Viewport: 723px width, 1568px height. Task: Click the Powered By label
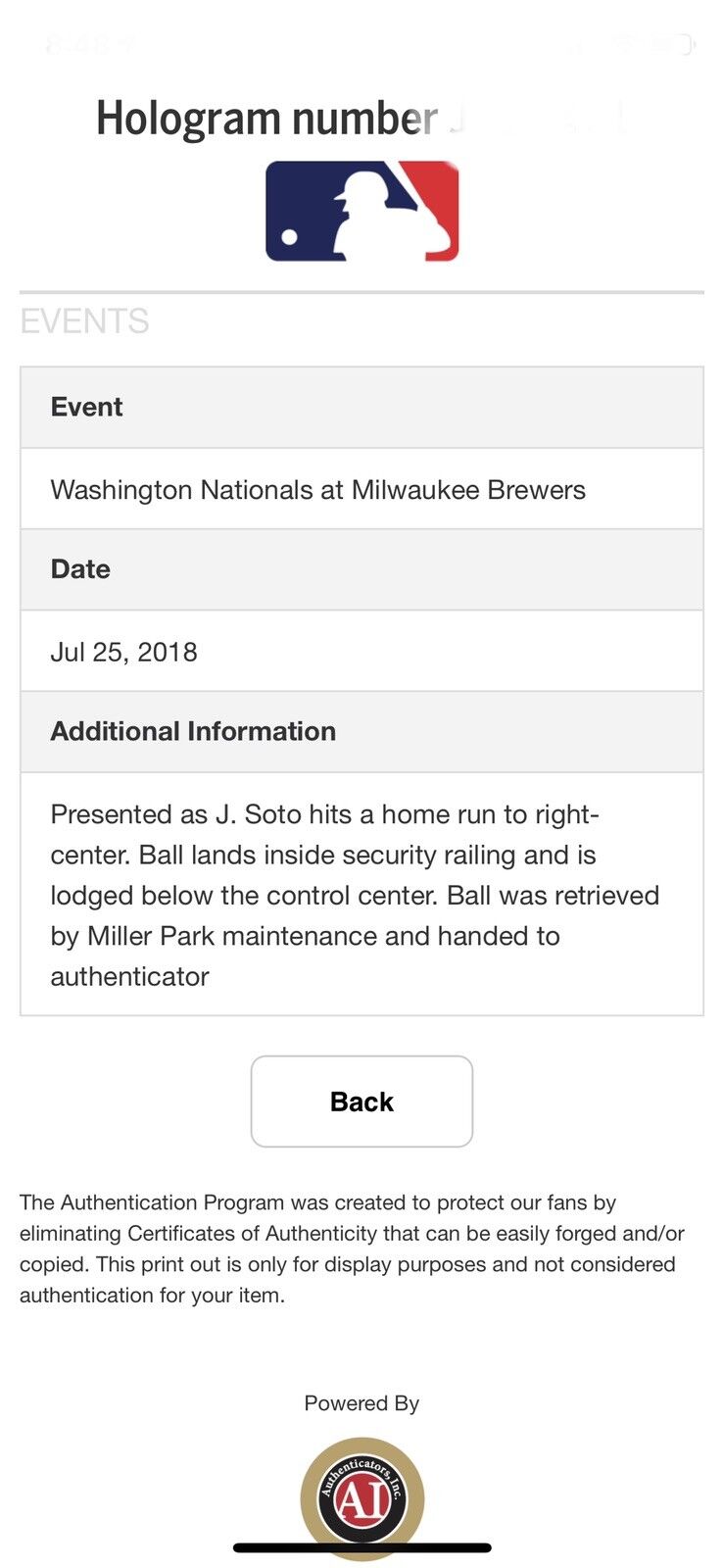[361, 1402]
